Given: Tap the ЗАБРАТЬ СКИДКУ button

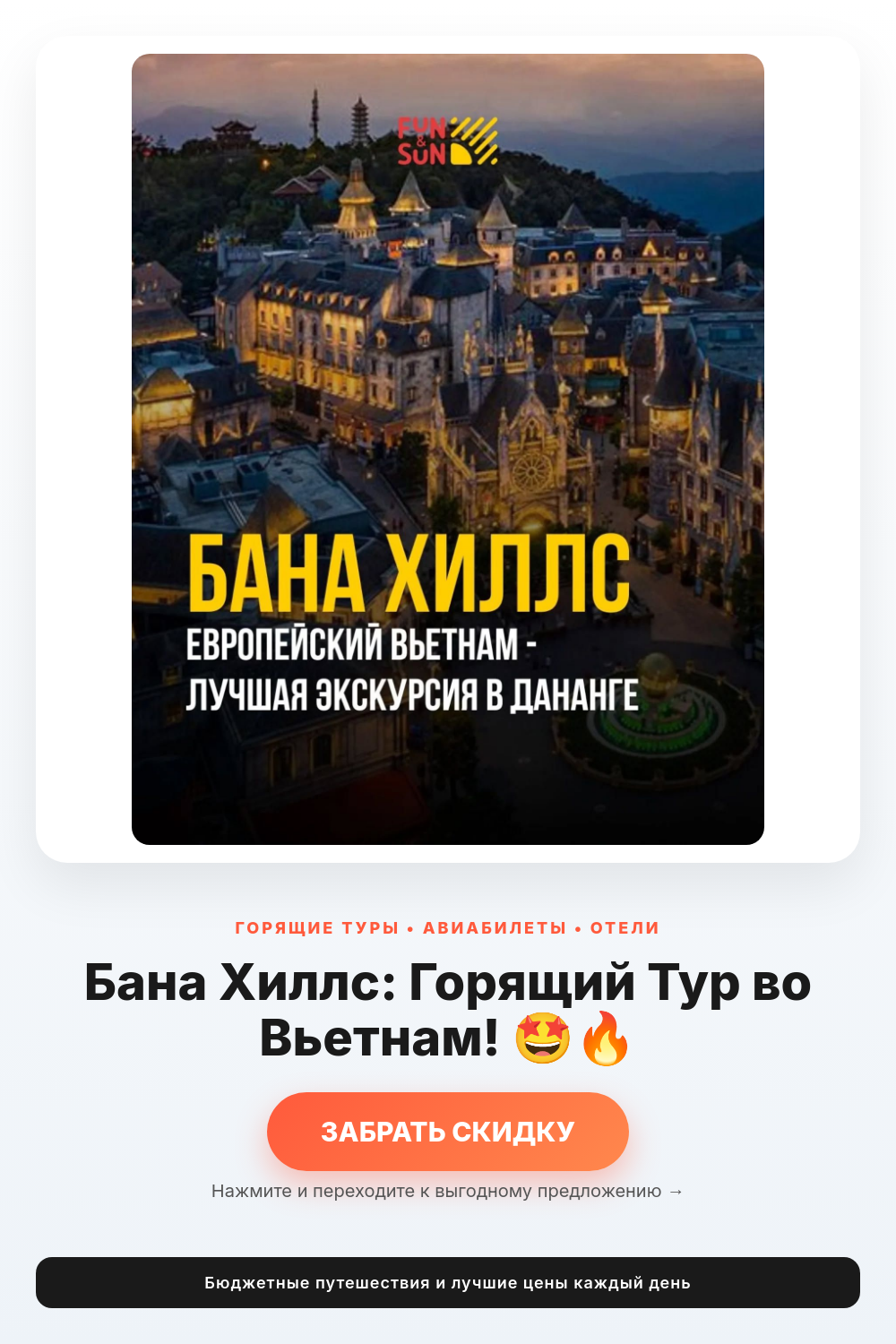Looking at the screenshot, I should point(448,1131).
